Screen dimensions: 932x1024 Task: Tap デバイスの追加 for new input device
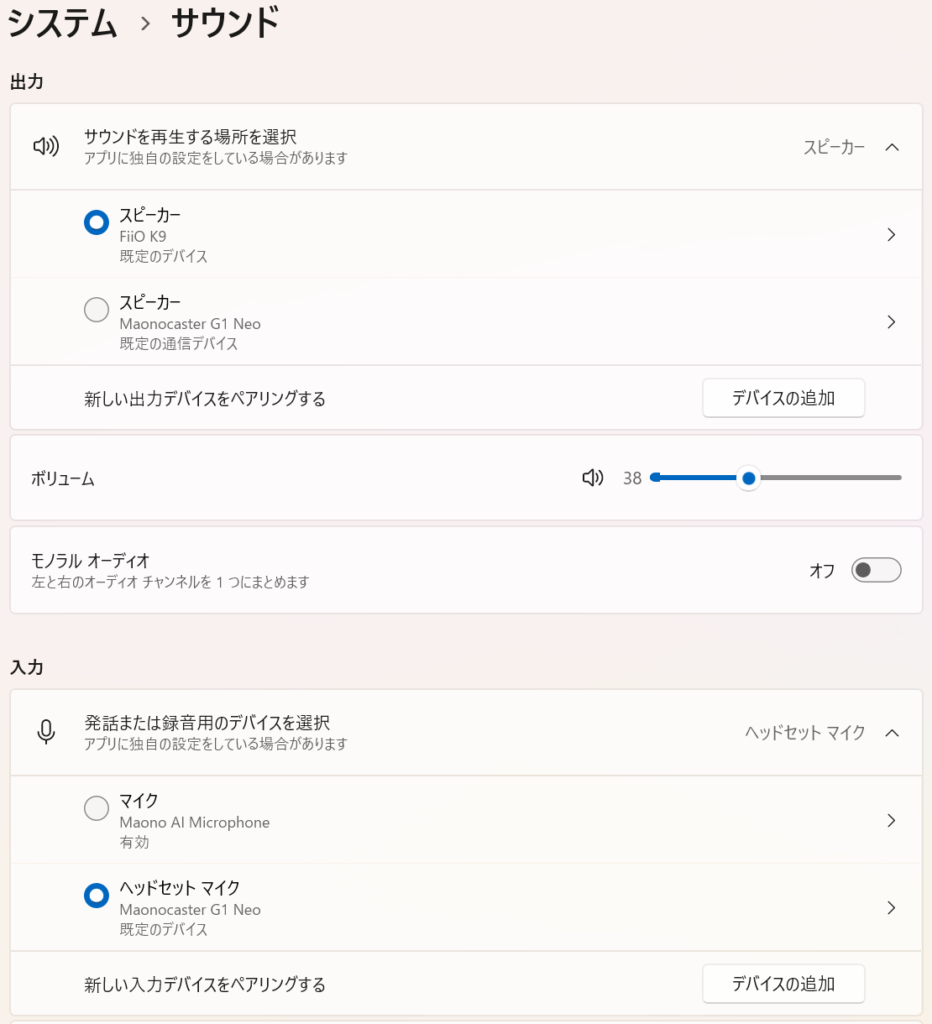click(783, 984)
